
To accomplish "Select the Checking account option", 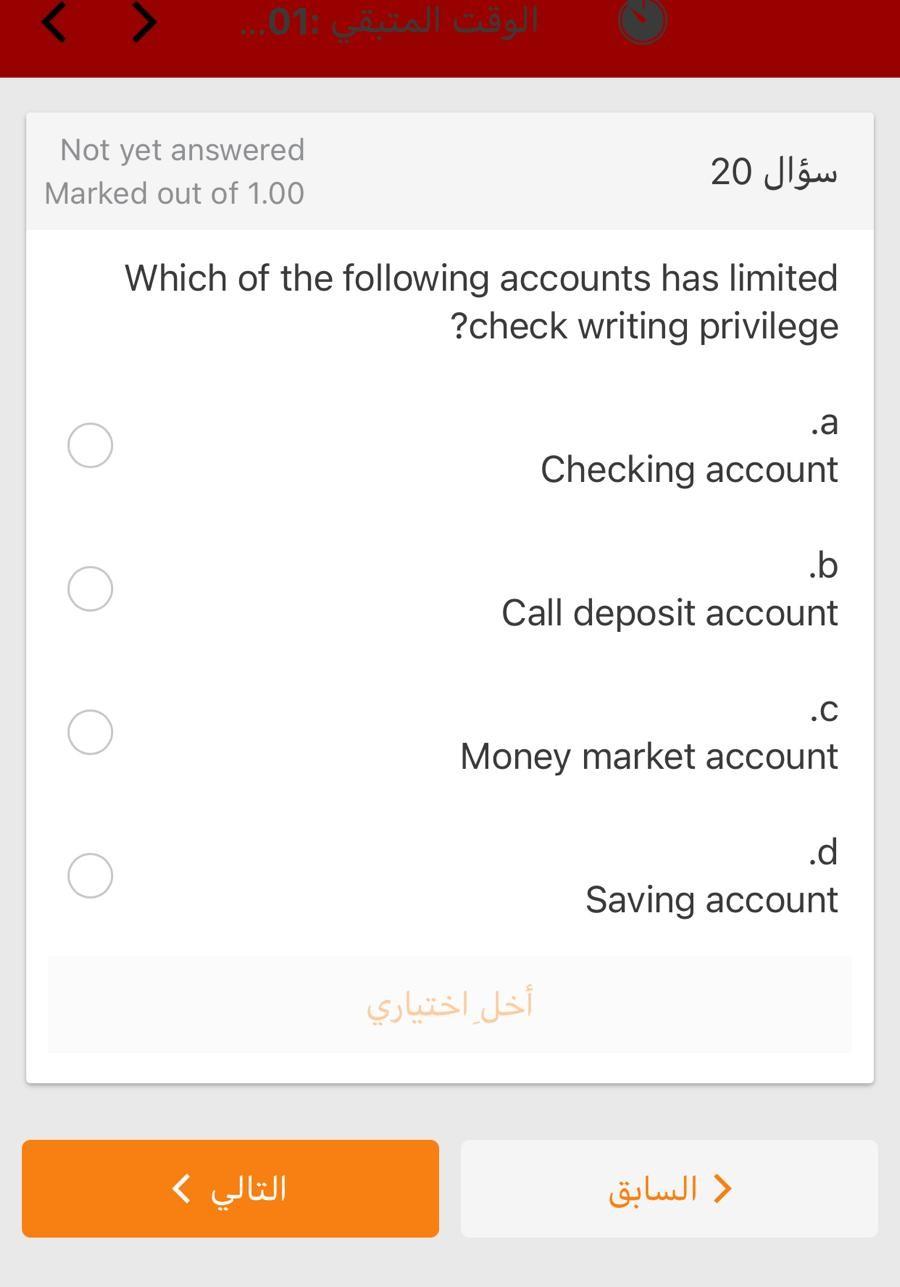I will point(90,445).
